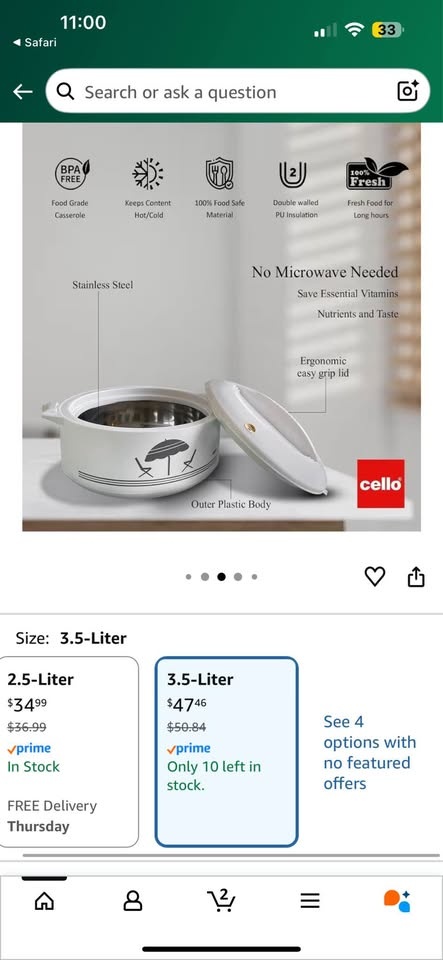The width and height of the screenshot is (443, 960).
Task: Select the 2.5-Liter size option
Action: point(69,752)
